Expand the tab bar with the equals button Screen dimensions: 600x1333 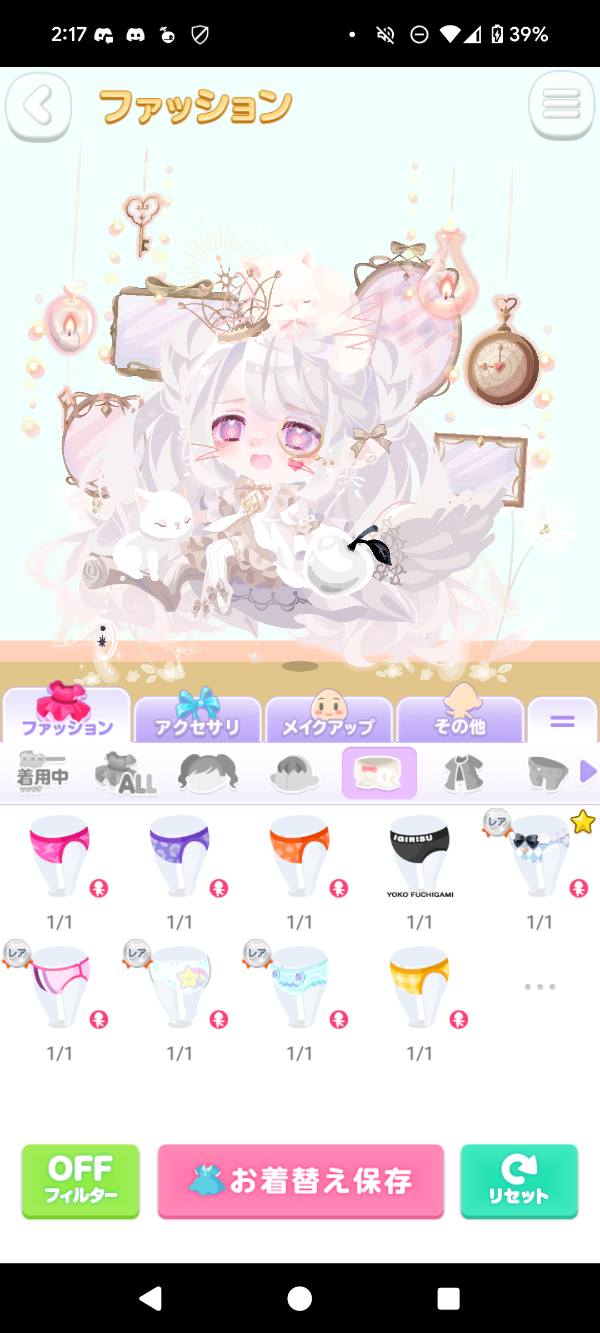coord(561,720)
